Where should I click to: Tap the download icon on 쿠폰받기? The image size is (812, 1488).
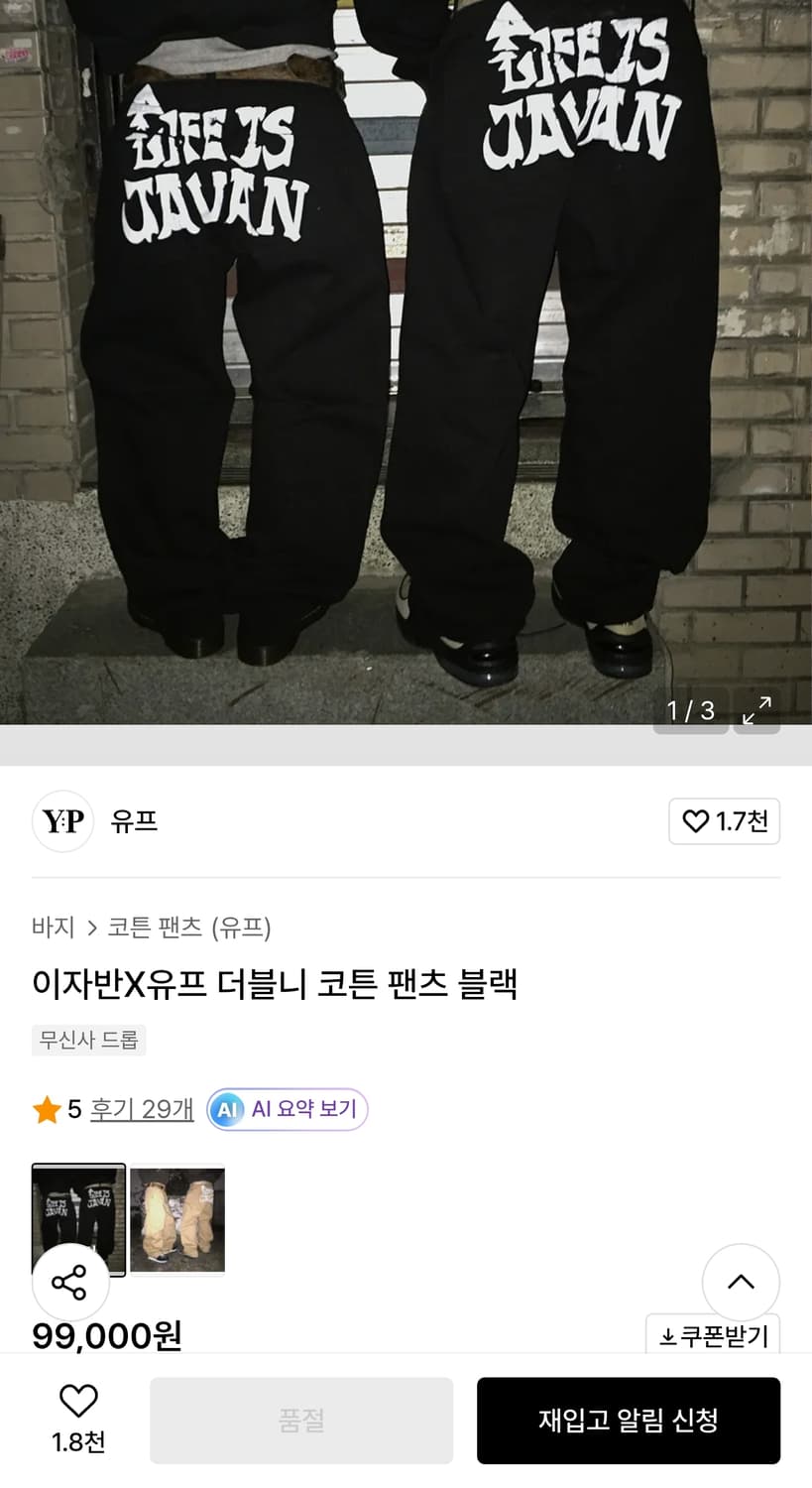(x=666, y=1336)
